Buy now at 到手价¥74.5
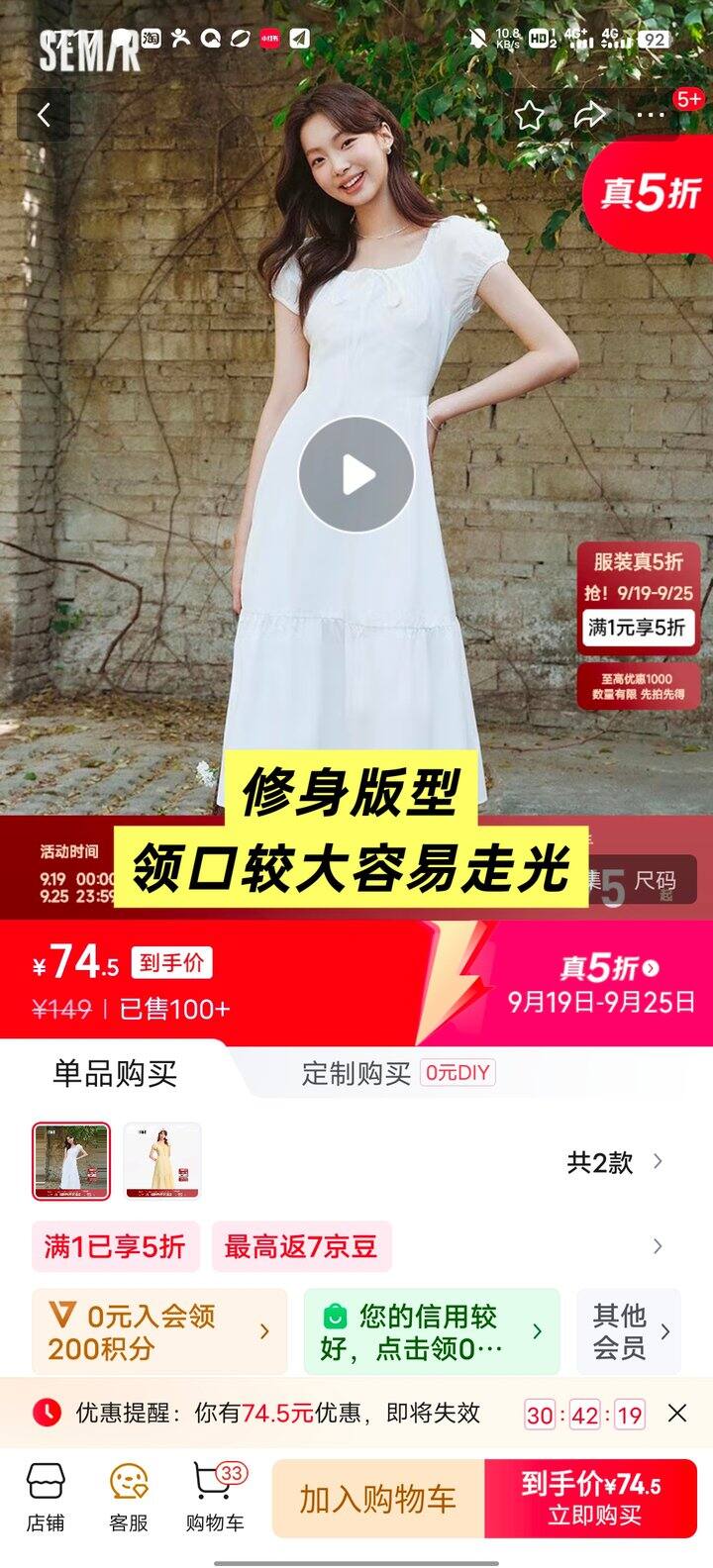713x1568 pixels. click(x=591, y=1499)
